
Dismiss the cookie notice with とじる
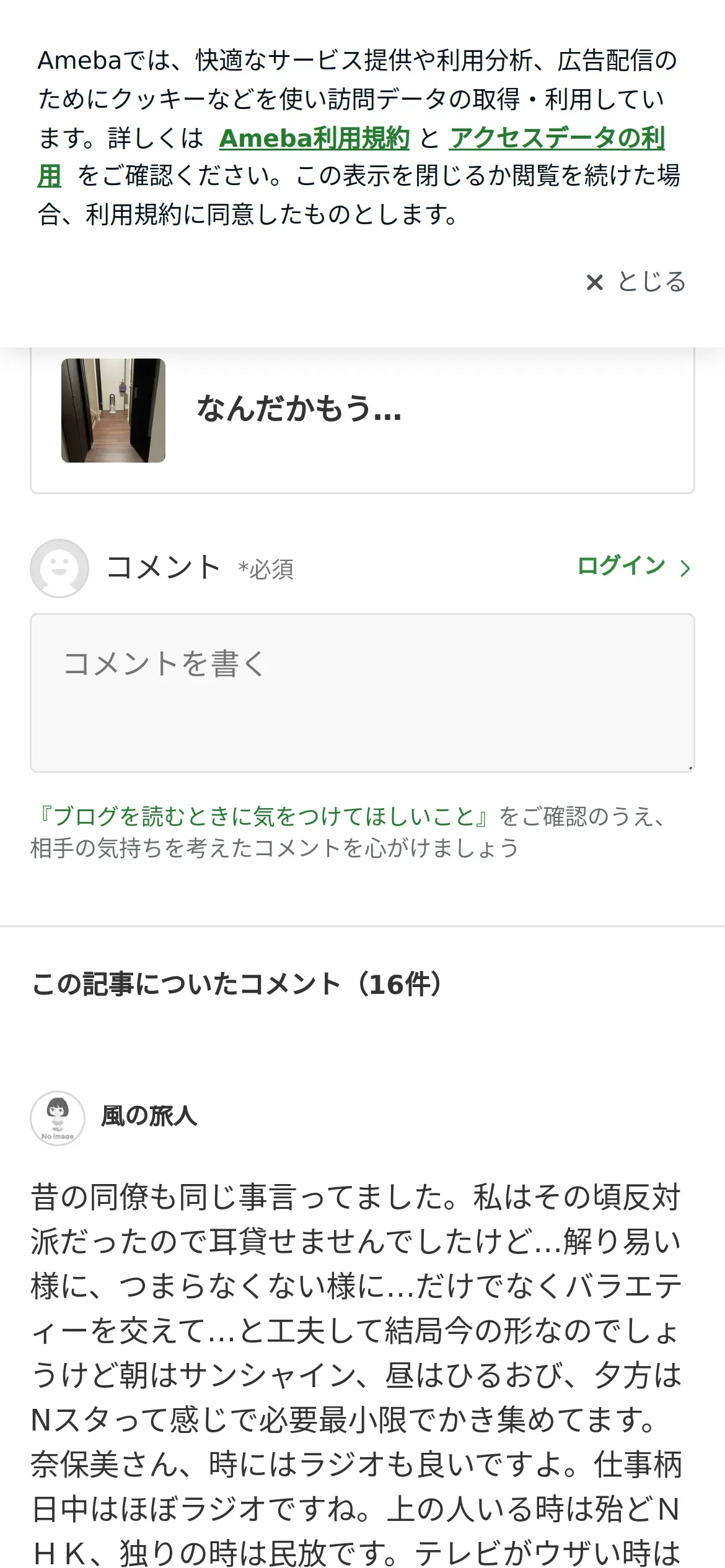coord(636,282)
